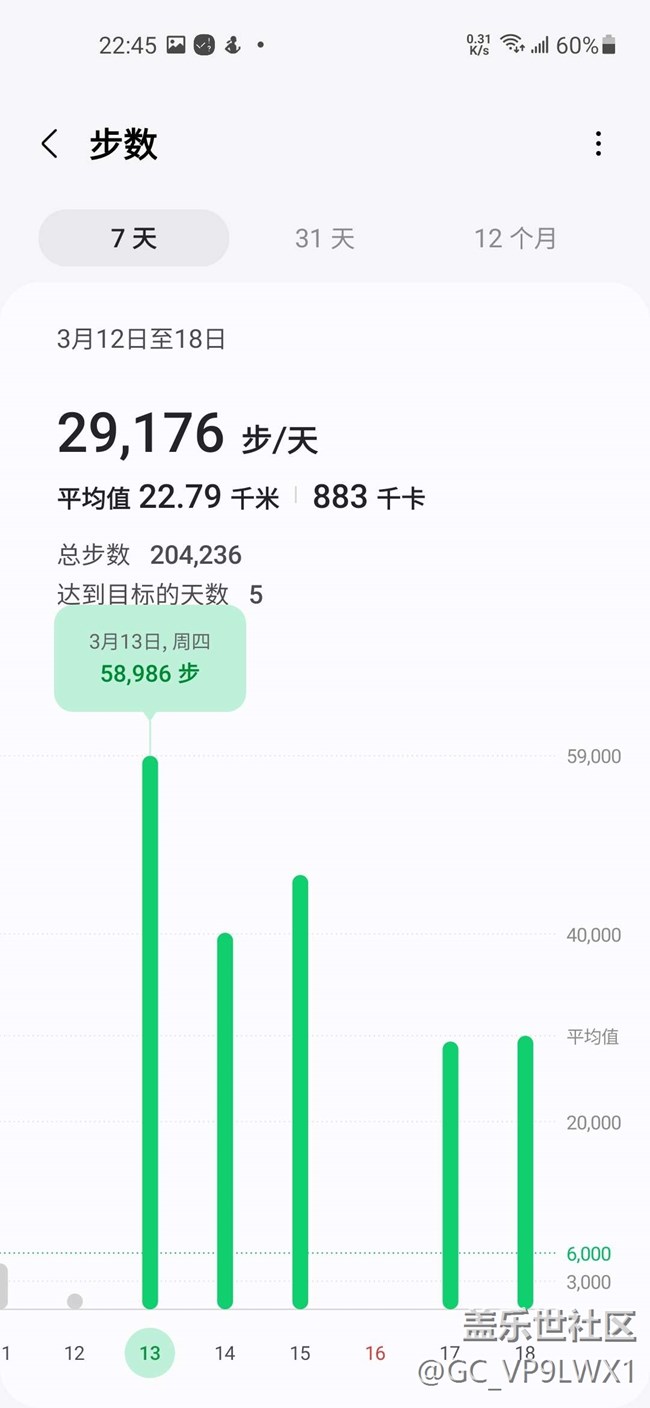Image resolution: width=650 pixels, height=1408 pixels.
Task: Select the bar for day 14
Action: tap(225, 1121)
